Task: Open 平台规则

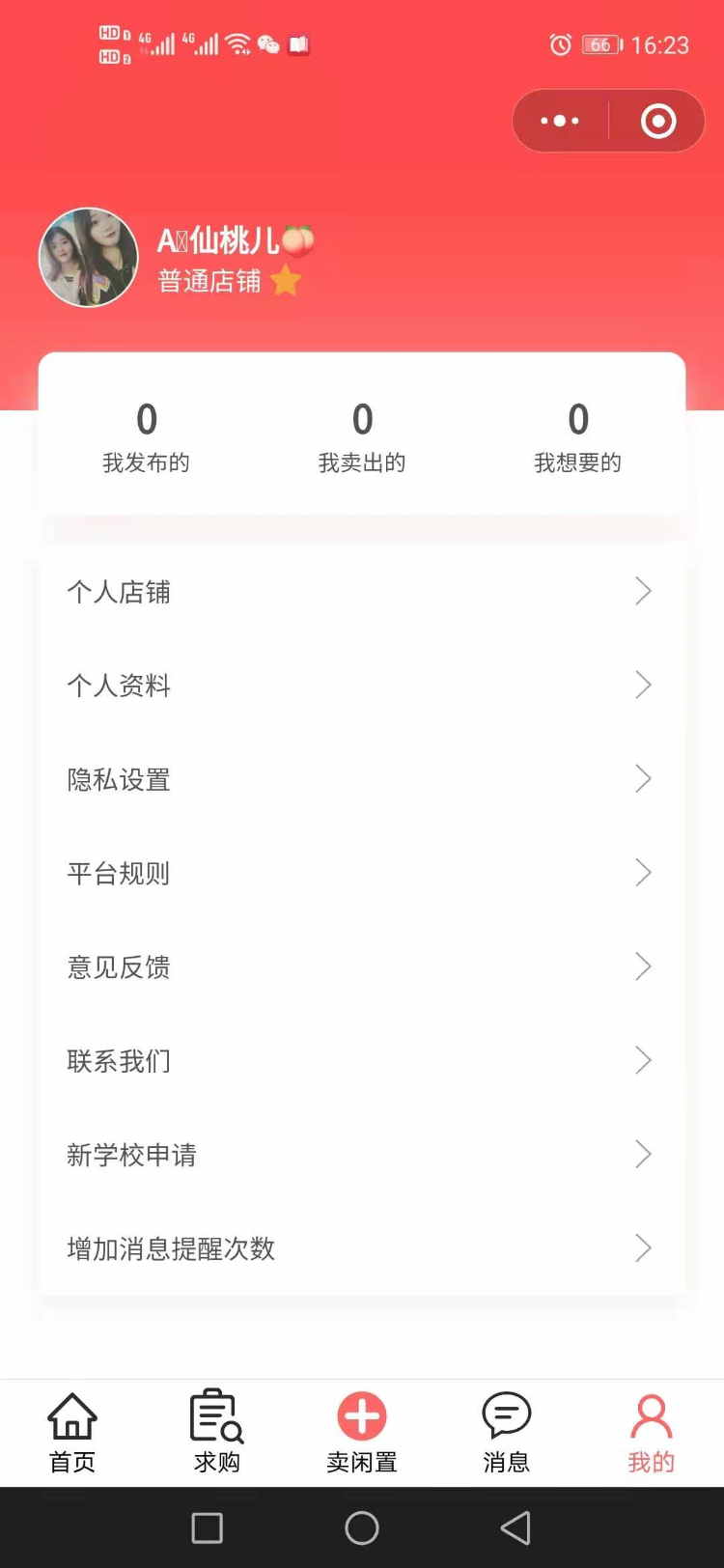Action: point(362,873)
